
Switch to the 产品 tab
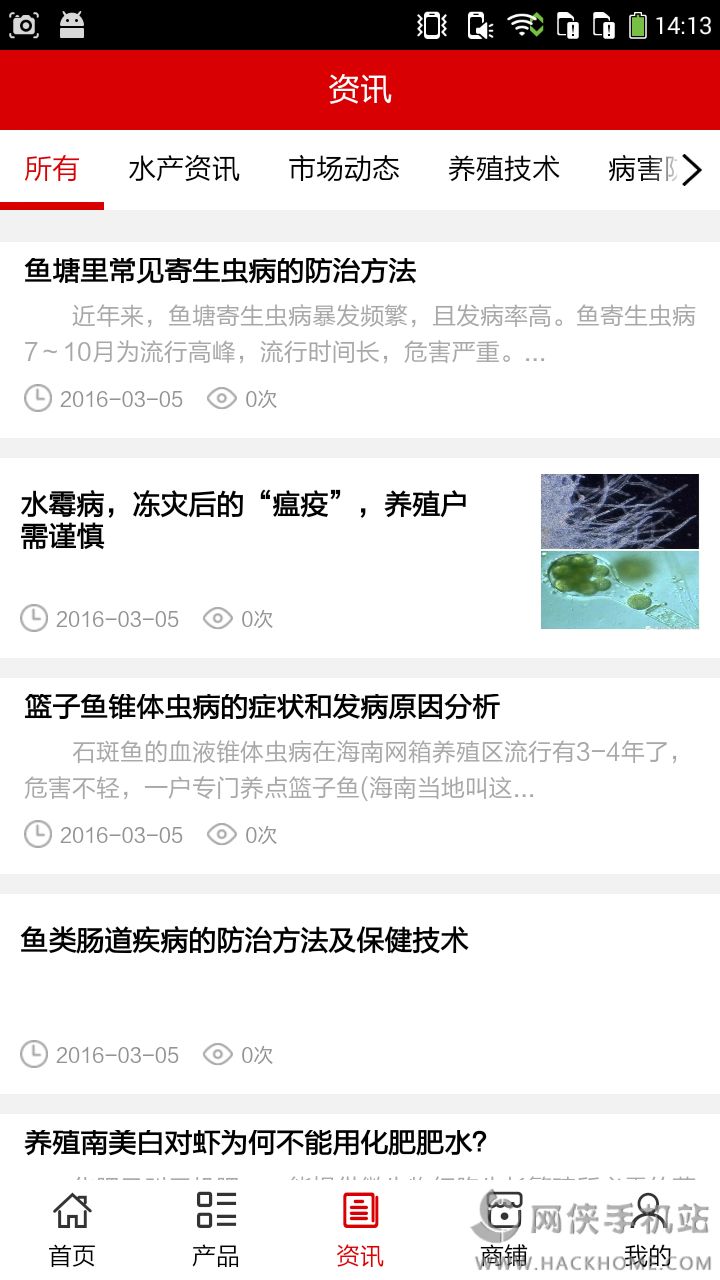click(216, 1228)
